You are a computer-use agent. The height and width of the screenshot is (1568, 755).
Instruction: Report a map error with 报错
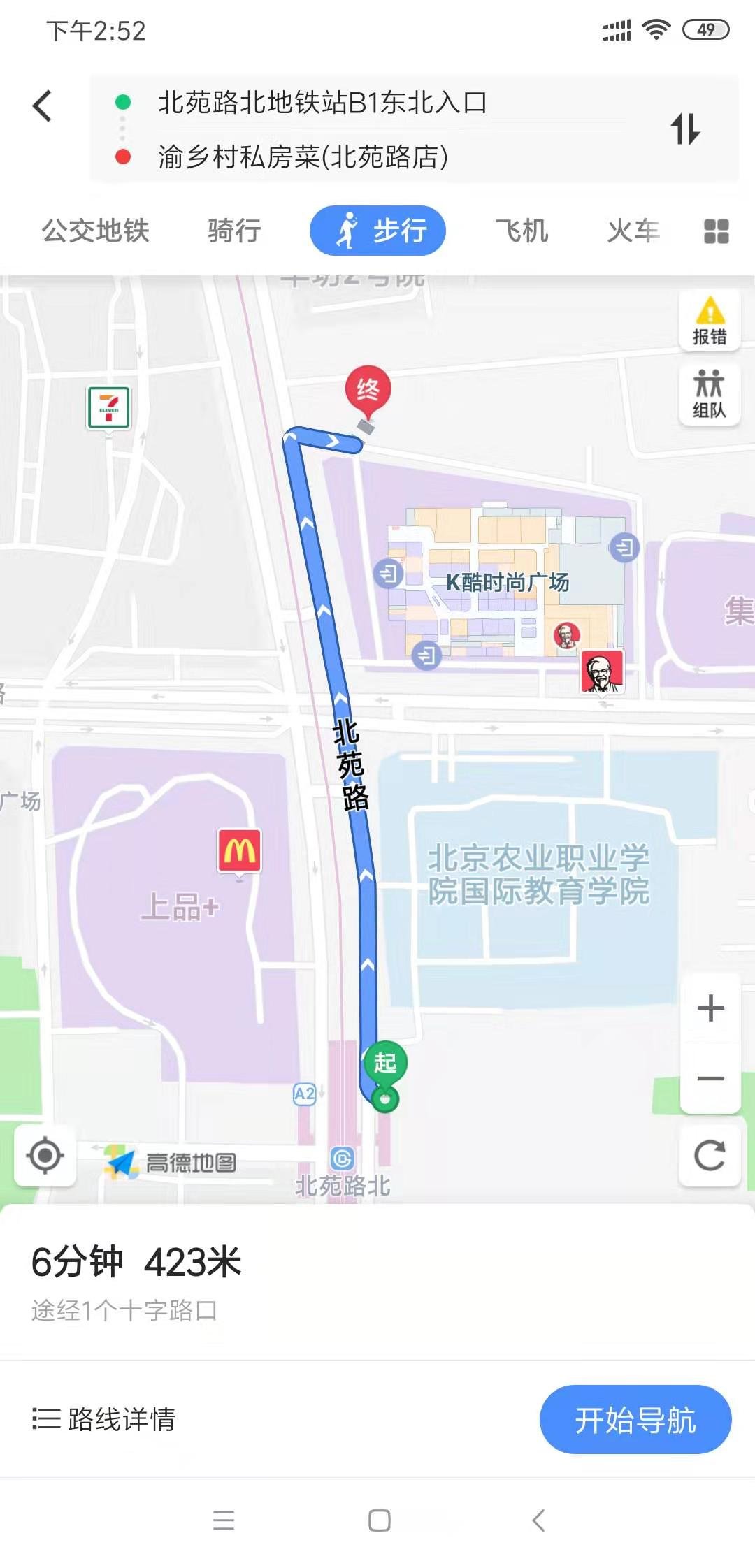710,320
